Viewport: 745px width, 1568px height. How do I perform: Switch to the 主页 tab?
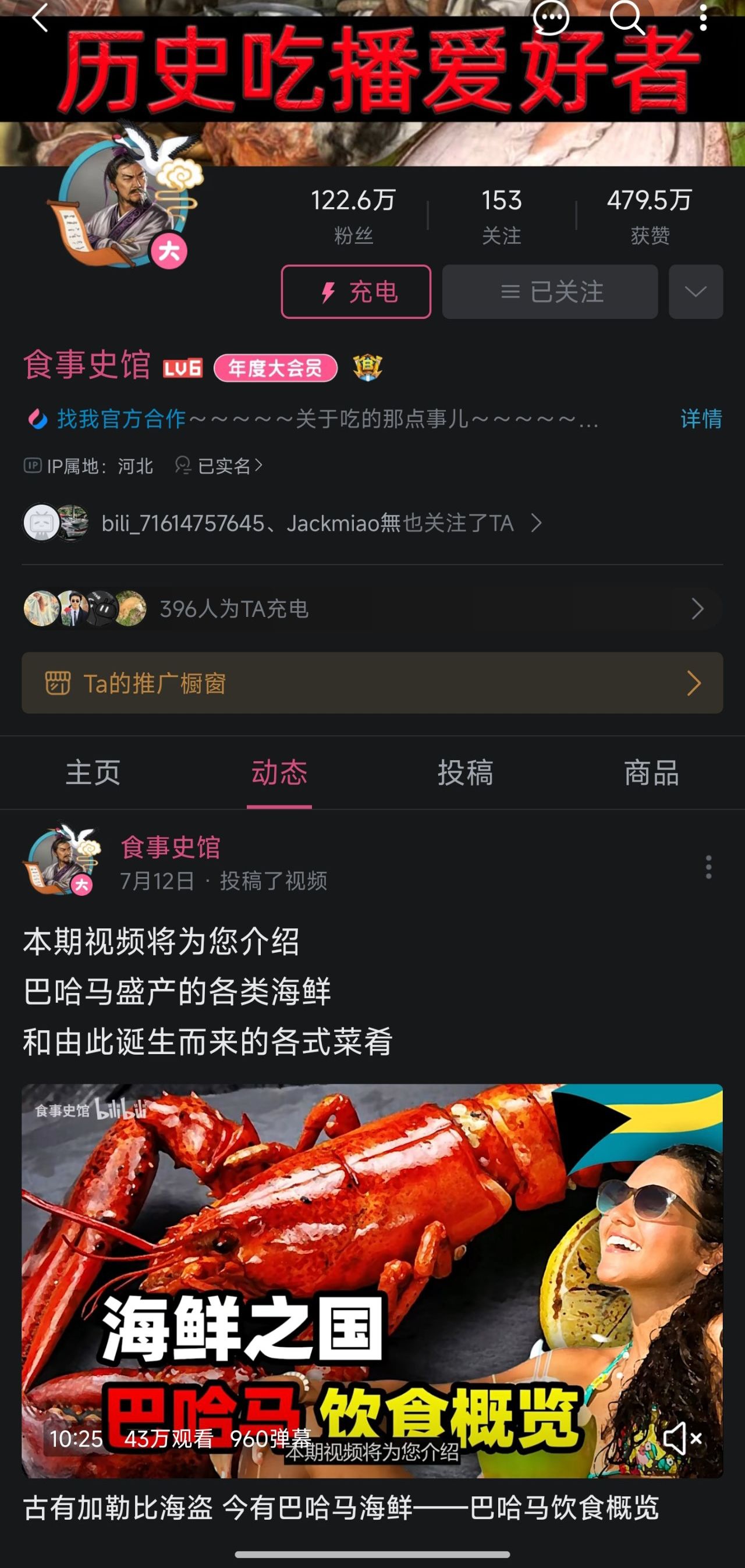(x=93, y=772)
